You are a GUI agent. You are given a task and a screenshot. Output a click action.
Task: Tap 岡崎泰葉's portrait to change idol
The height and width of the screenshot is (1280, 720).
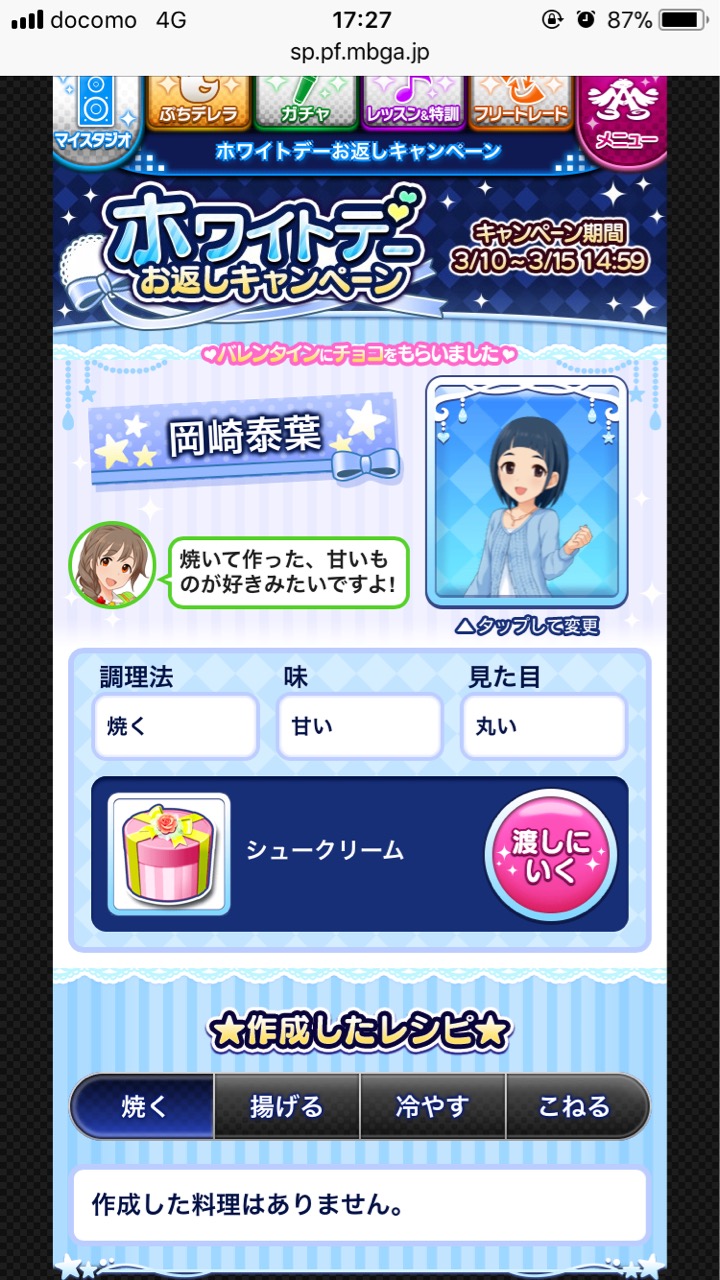(527, 492)
